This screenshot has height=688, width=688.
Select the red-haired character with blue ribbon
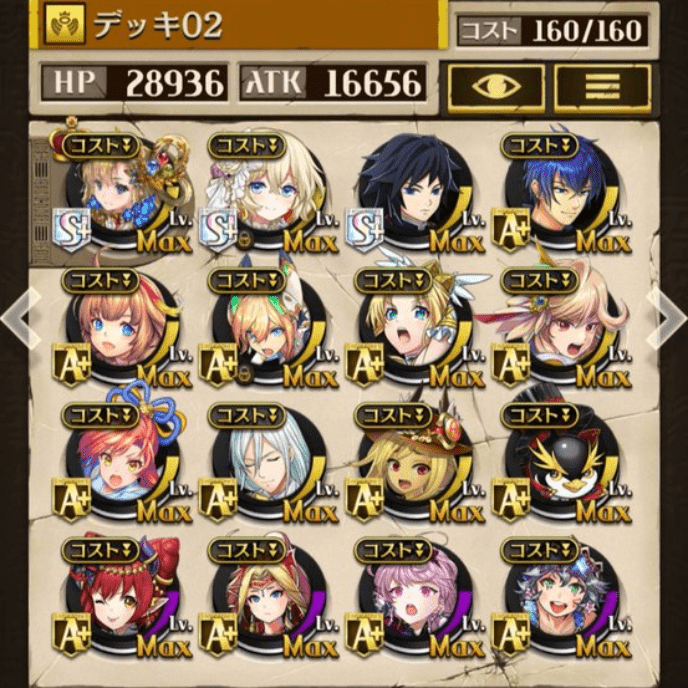[x=120, y=466]
